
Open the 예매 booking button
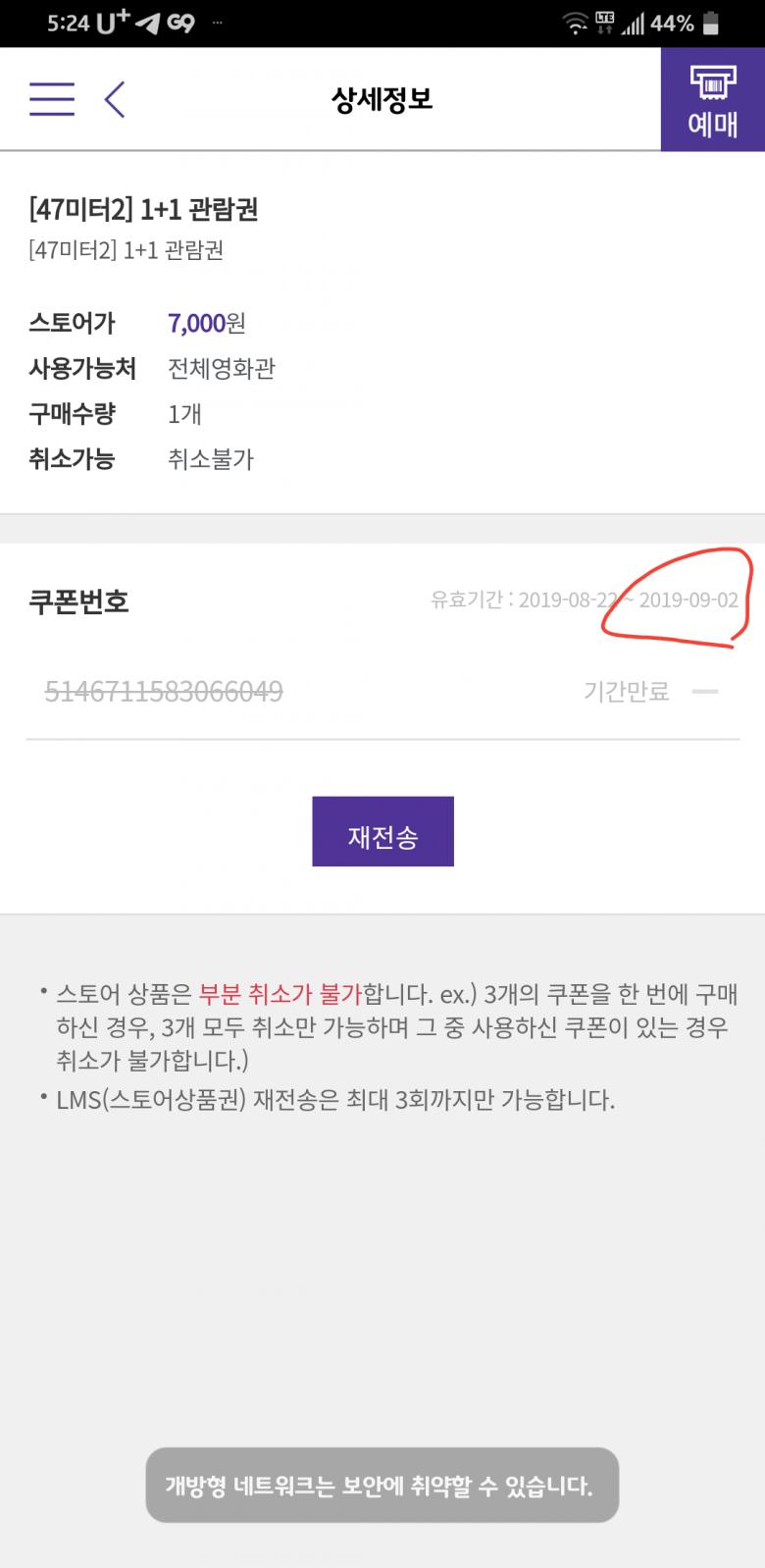(712, 99)
